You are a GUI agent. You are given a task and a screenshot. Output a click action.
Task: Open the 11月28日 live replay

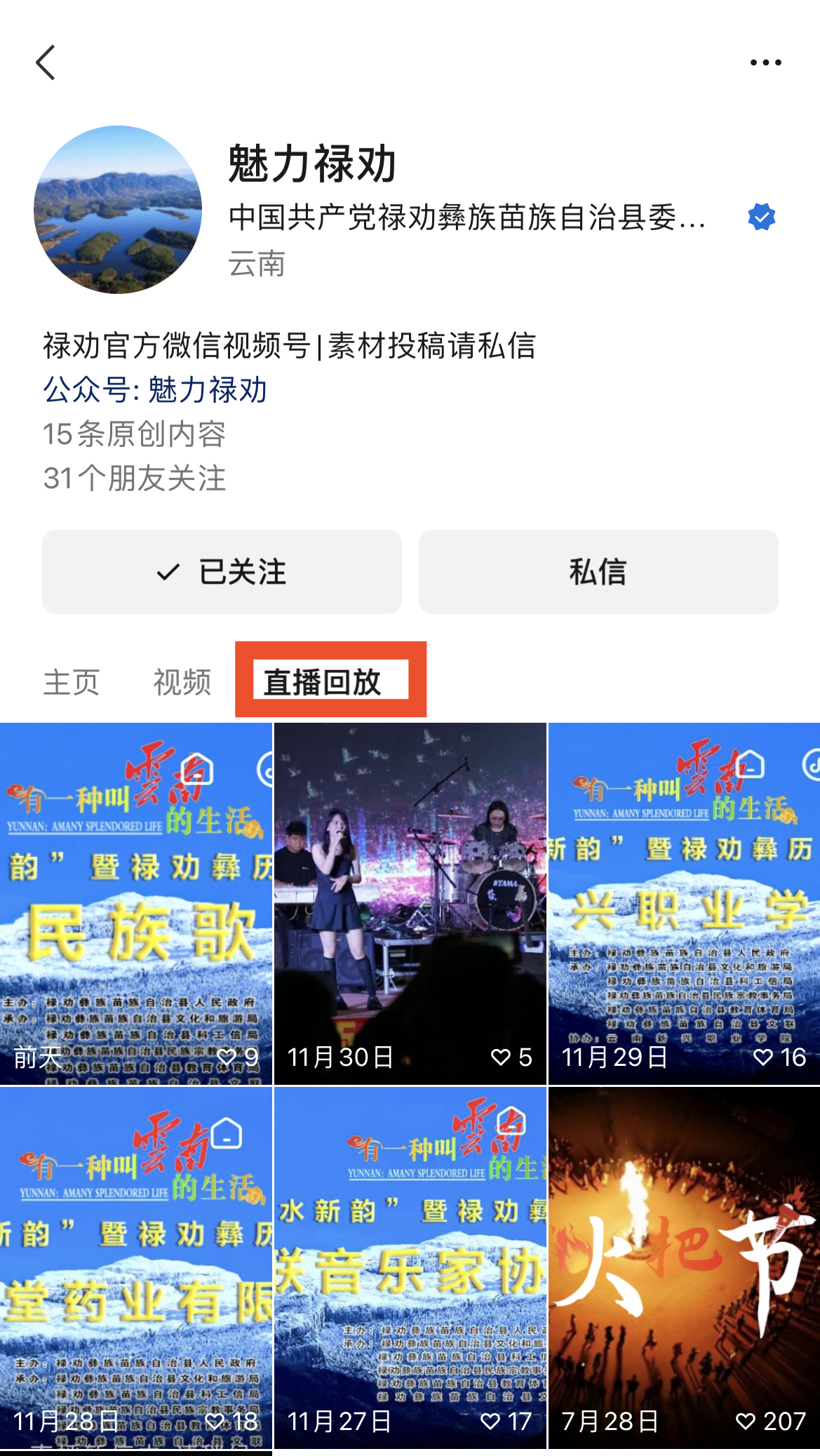[136, 1268]
